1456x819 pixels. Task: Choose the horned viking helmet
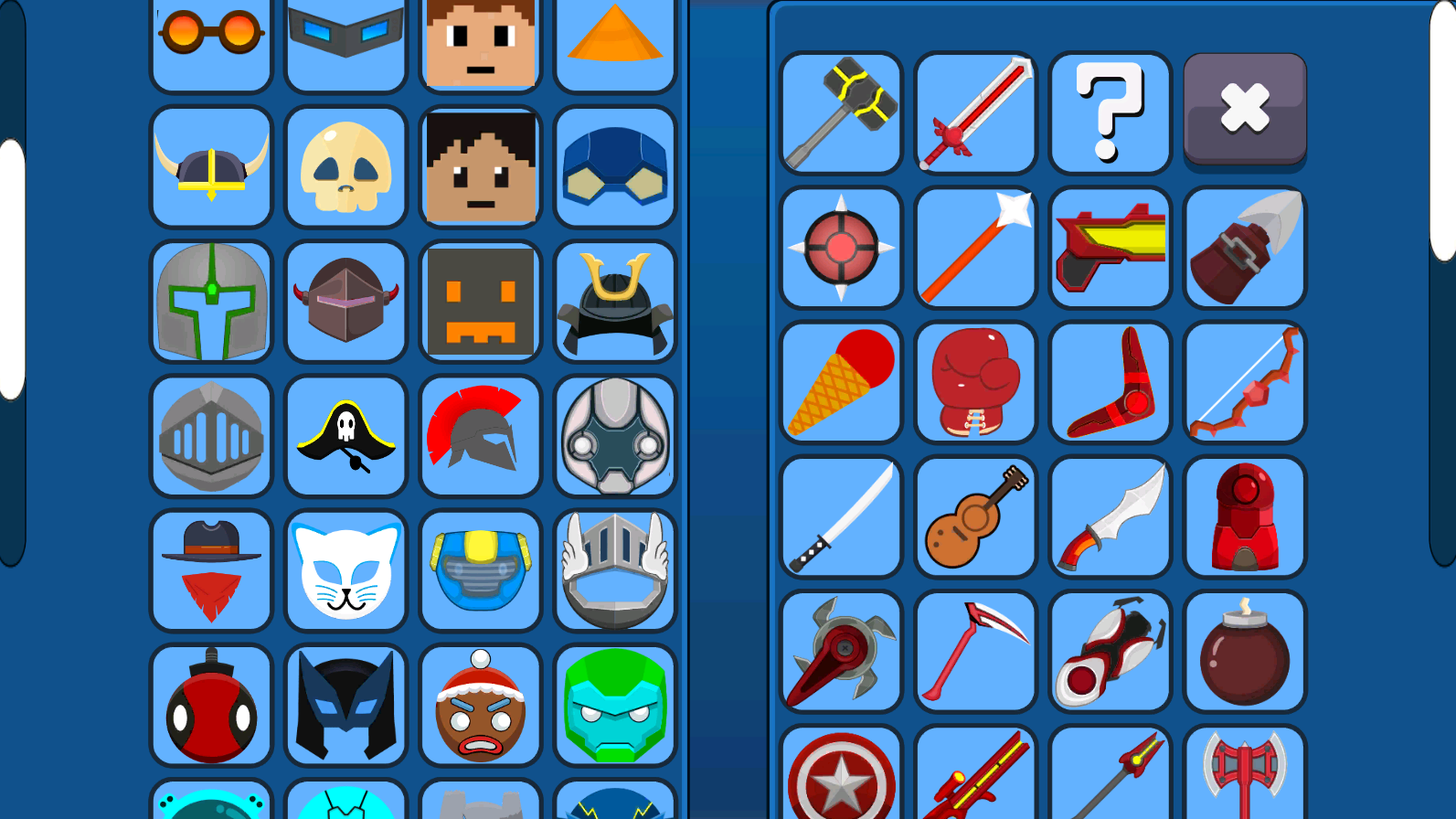[x=211, y=166]
